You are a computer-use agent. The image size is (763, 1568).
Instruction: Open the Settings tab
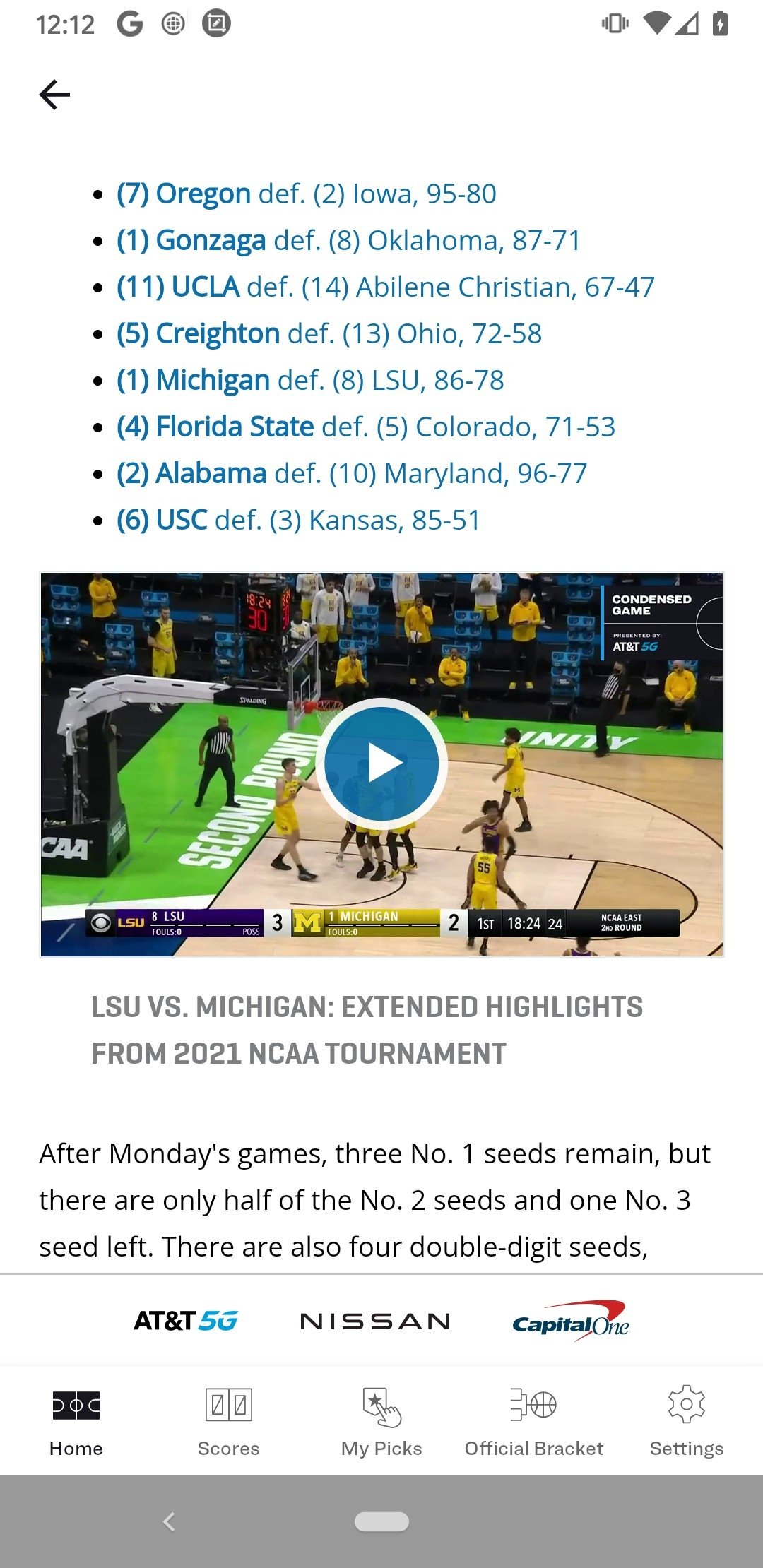[687, 1421]
